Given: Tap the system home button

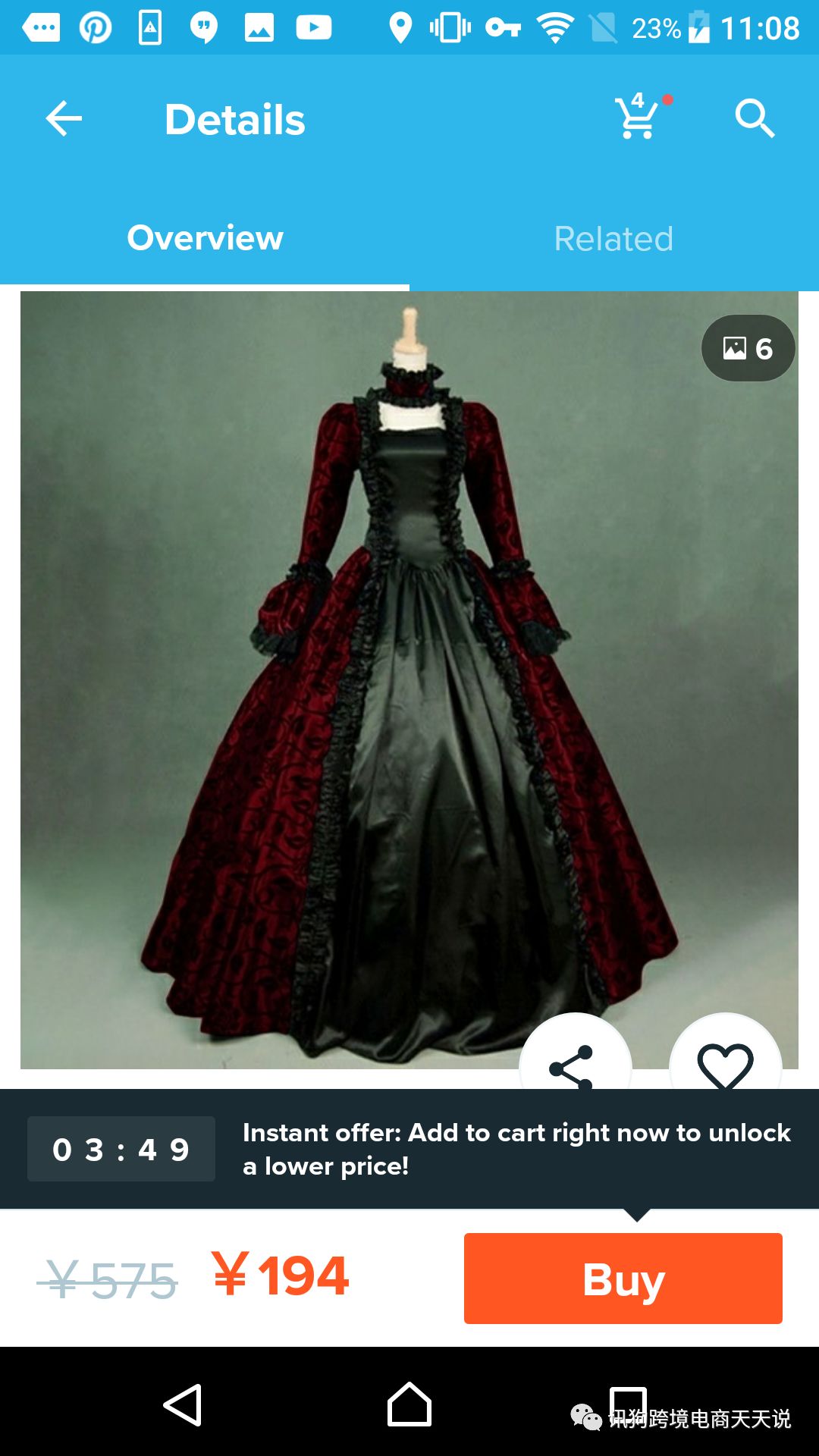Looking at the screenshot, I should [409, 1405].
